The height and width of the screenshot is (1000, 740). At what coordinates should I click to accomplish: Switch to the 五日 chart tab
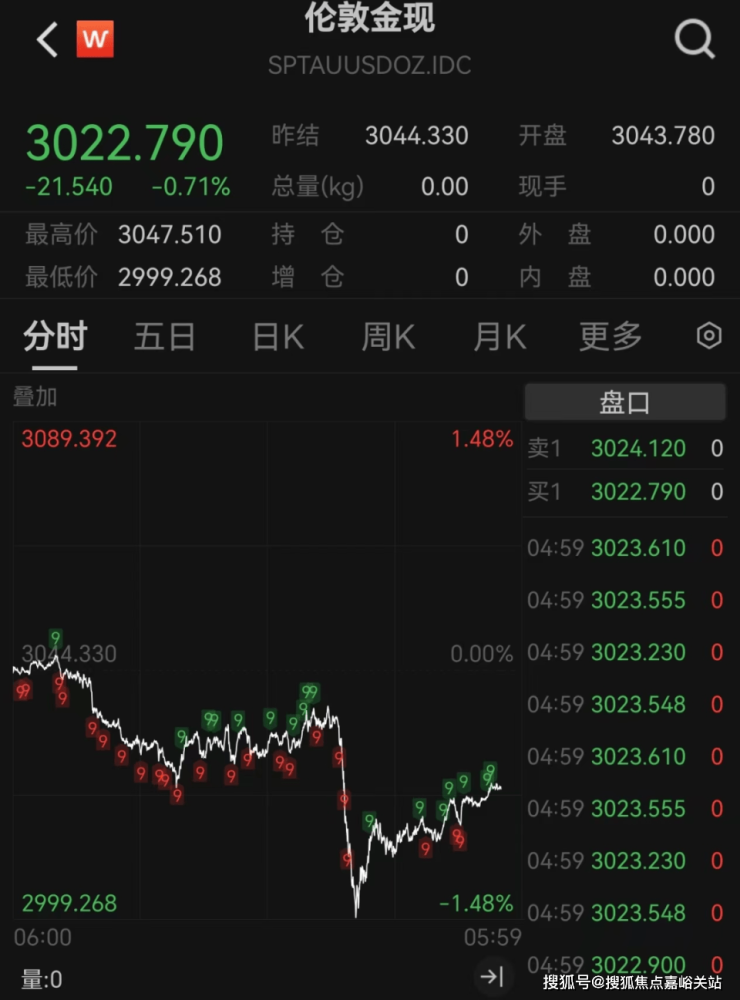(x=165, y=337)
